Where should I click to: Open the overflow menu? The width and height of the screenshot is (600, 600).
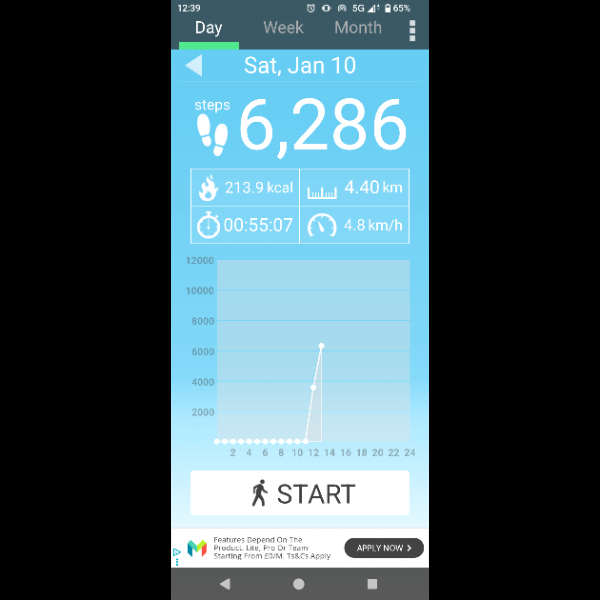pos(412,30)
